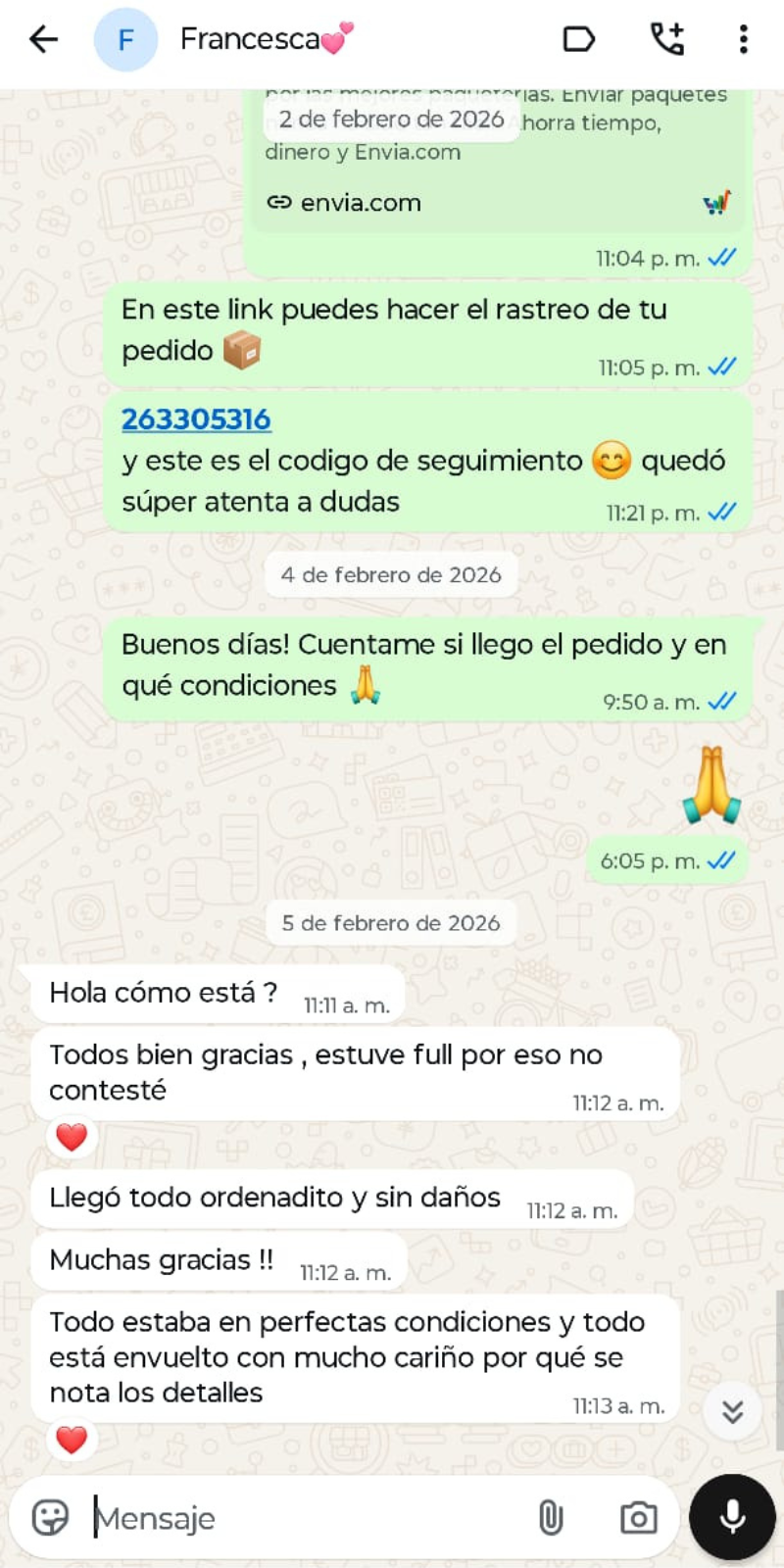Start a call with Francesca

[x=667, y=39]
